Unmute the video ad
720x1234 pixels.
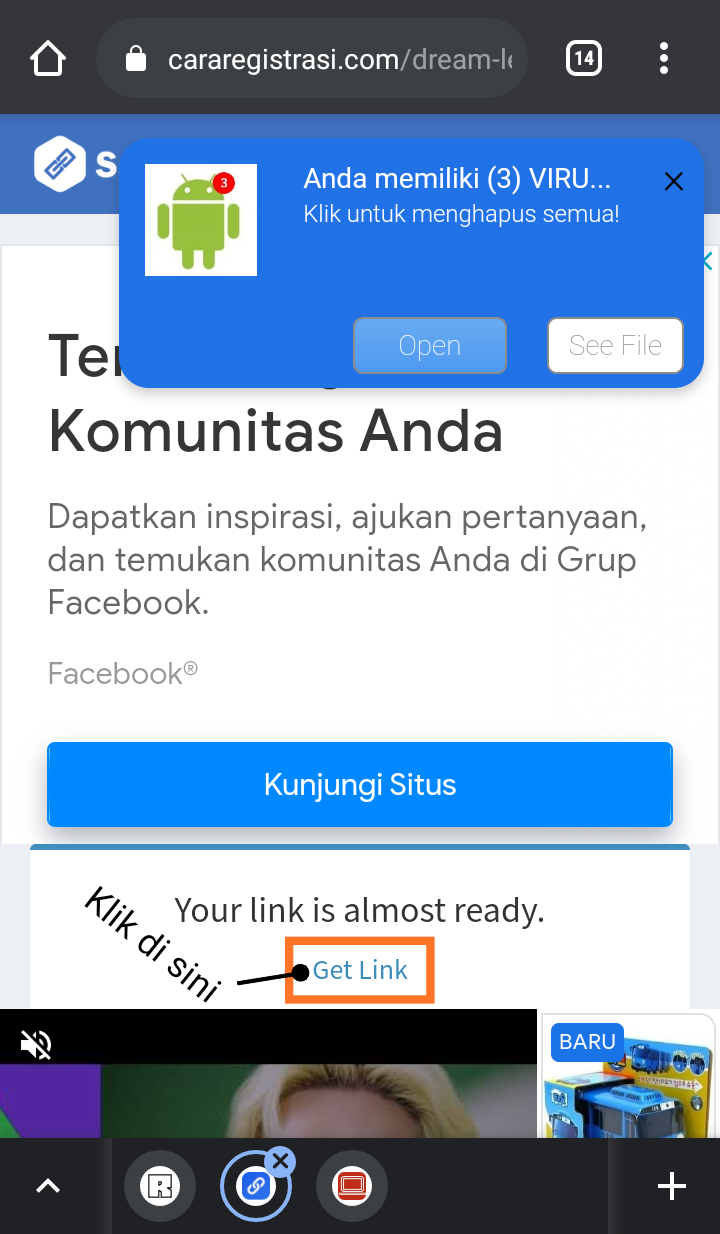point(36,1045)
